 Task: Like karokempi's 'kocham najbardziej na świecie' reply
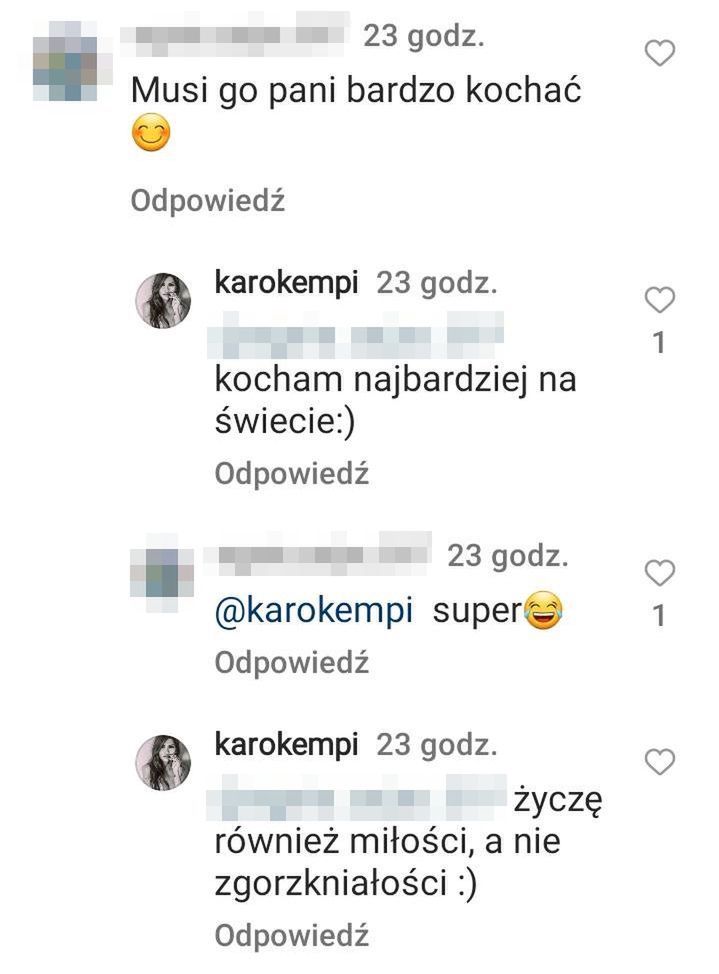tap(660, 299)
